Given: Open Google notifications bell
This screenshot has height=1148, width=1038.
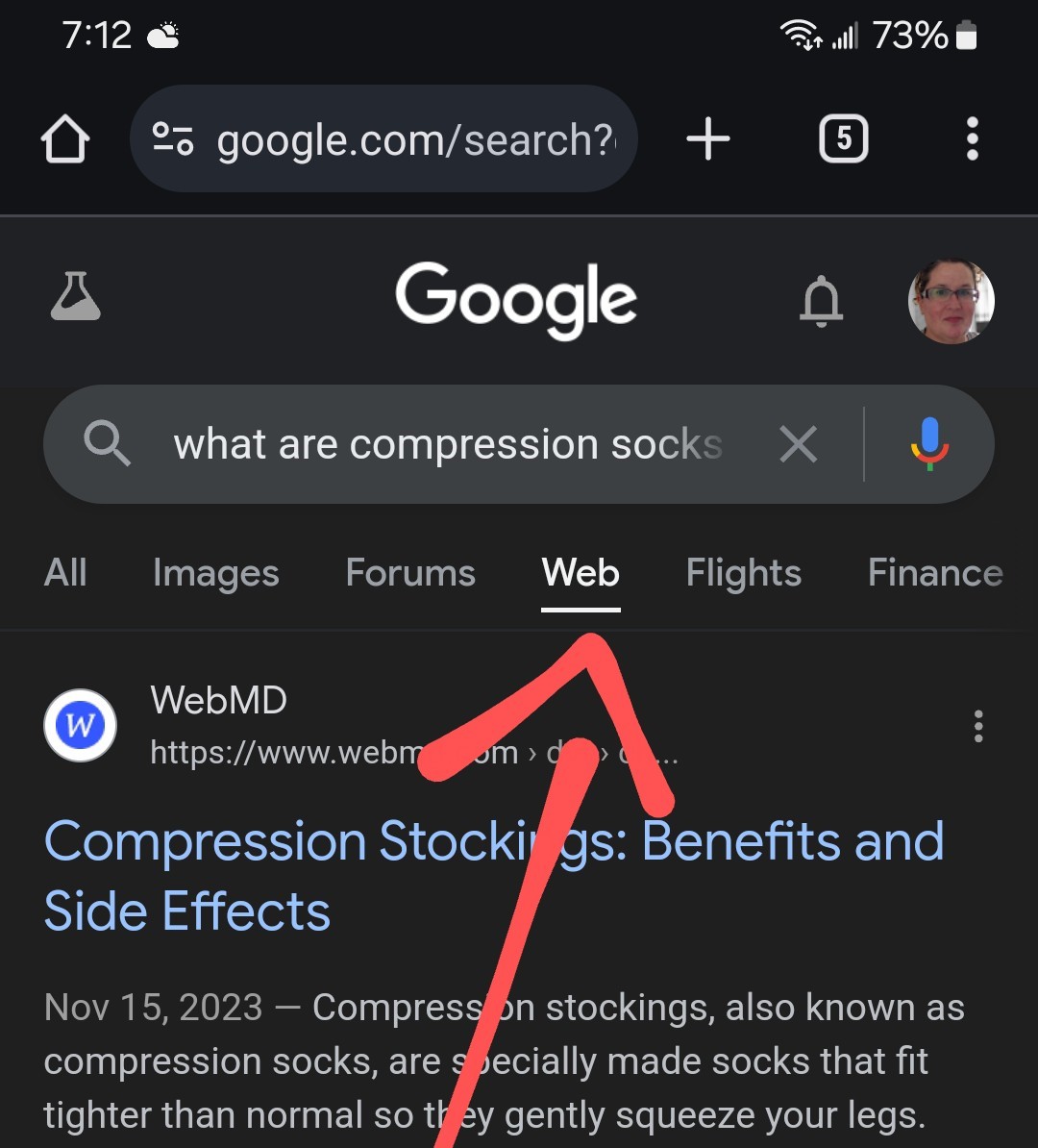Looking at the screenshot, I should 821,302.
